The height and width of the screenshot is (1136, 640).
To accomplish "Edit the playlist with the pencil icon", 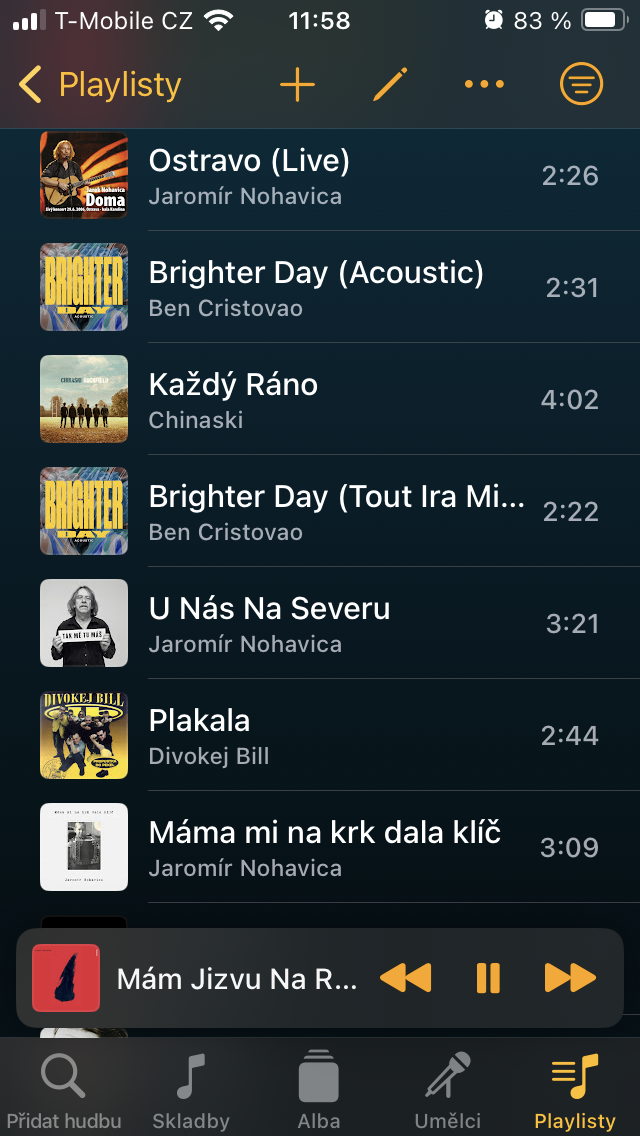I will pos(390,86).
